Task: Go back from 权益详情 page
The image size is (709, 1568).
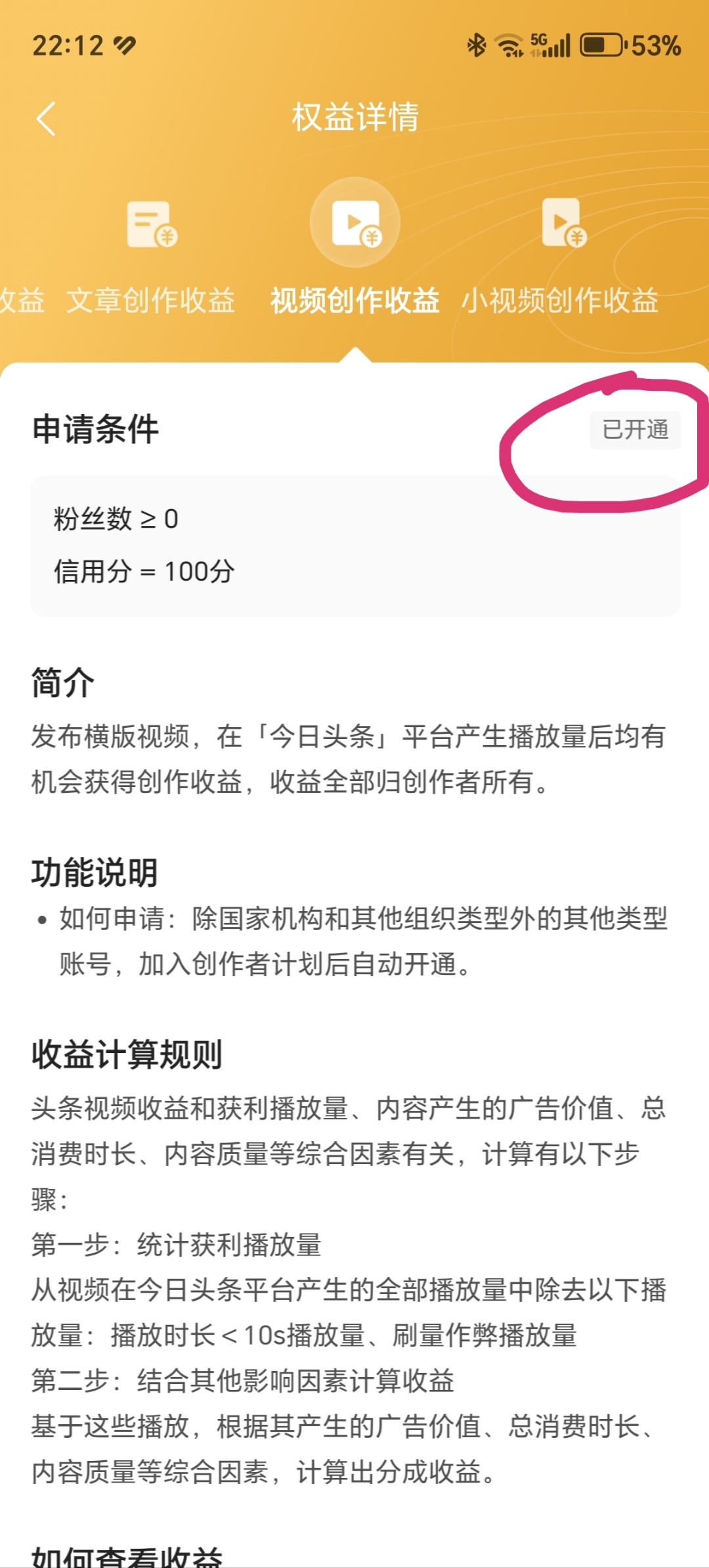Action: tap(46, 119)
